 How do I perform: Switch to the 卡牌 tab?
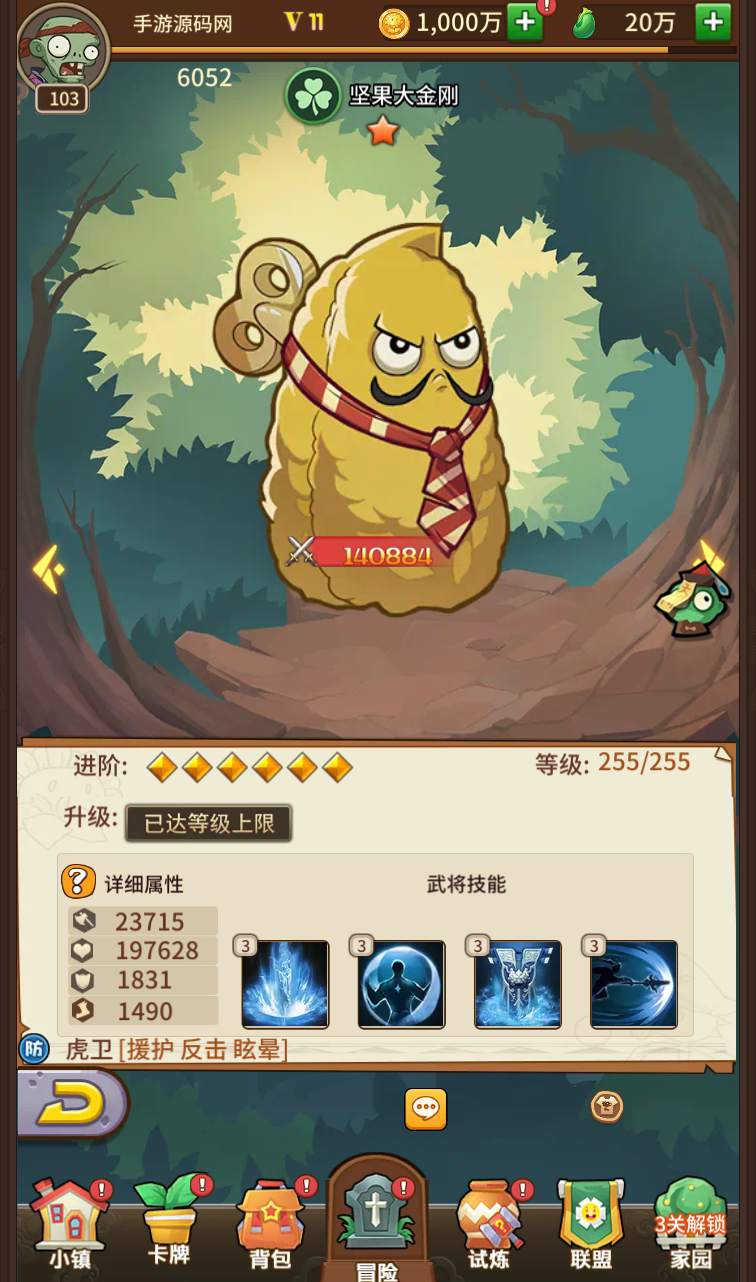point(168,1222)
